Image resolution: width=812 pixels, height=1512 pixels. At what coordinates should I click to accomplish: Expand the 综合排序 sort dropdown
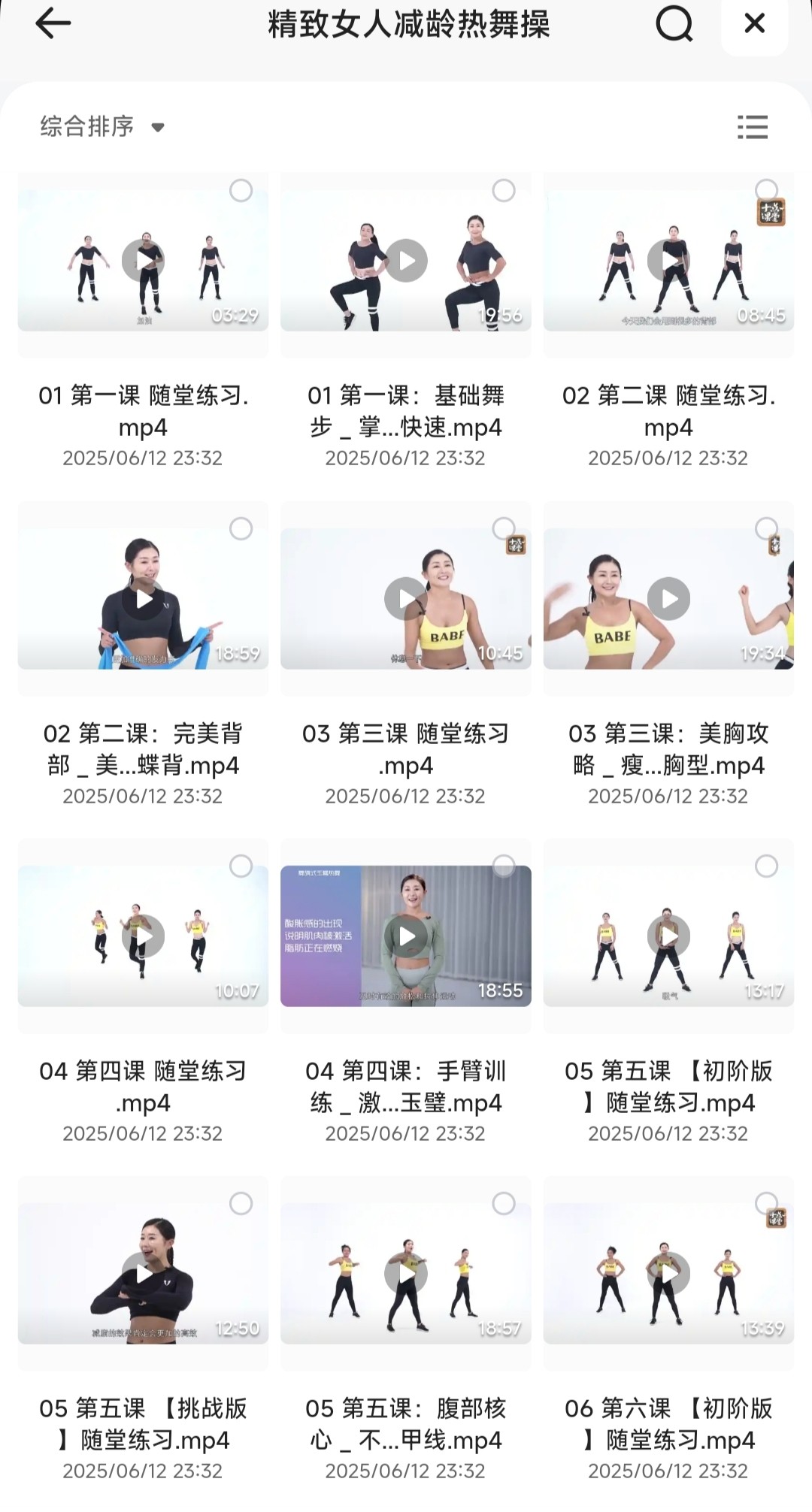[x=102, y=126]
